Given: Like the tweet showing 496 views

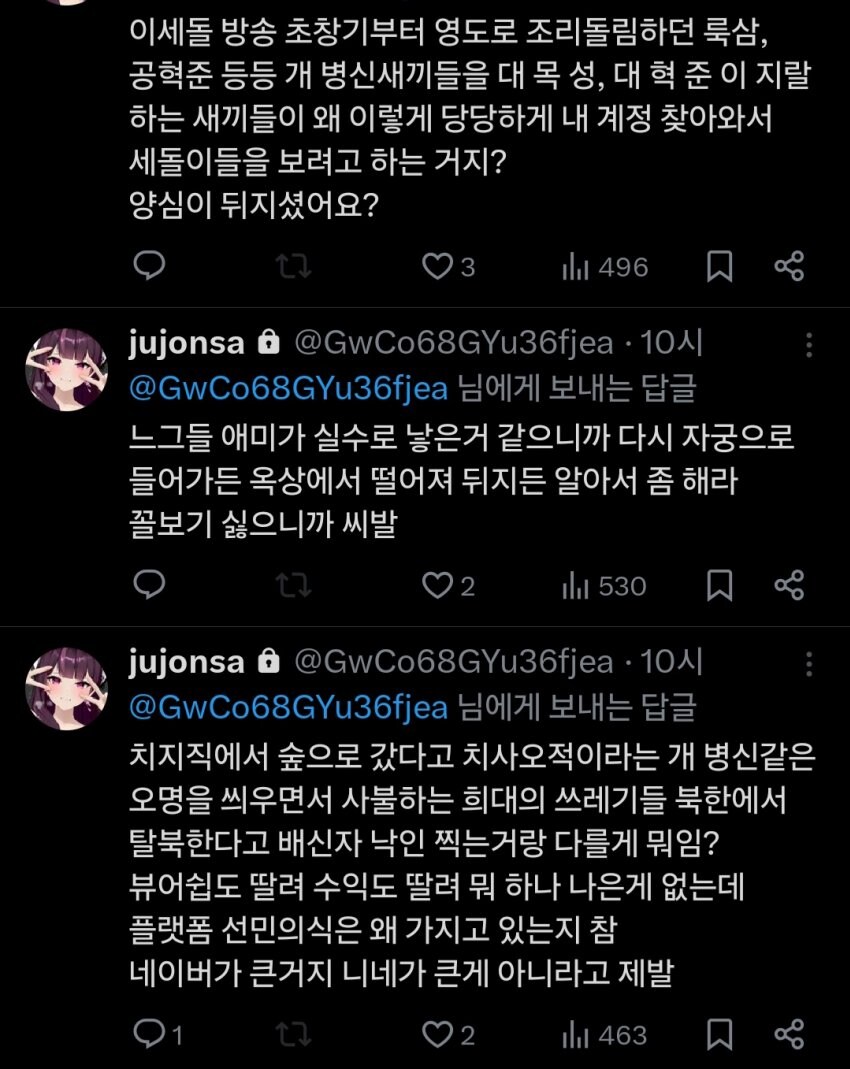Looking at the screenshot, I should tap(437, 267).
